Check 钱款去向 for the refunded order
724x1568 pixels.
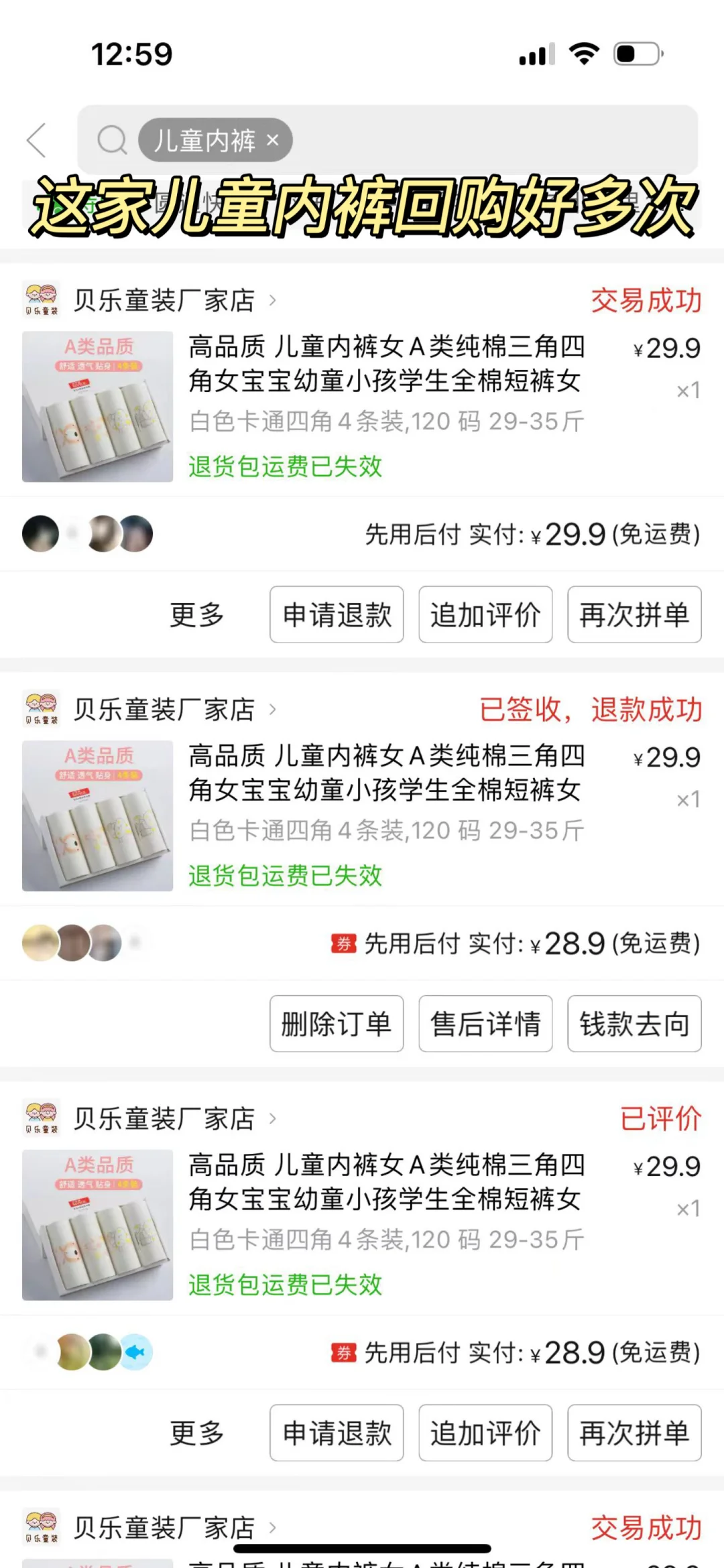(x=634, y=1024)
